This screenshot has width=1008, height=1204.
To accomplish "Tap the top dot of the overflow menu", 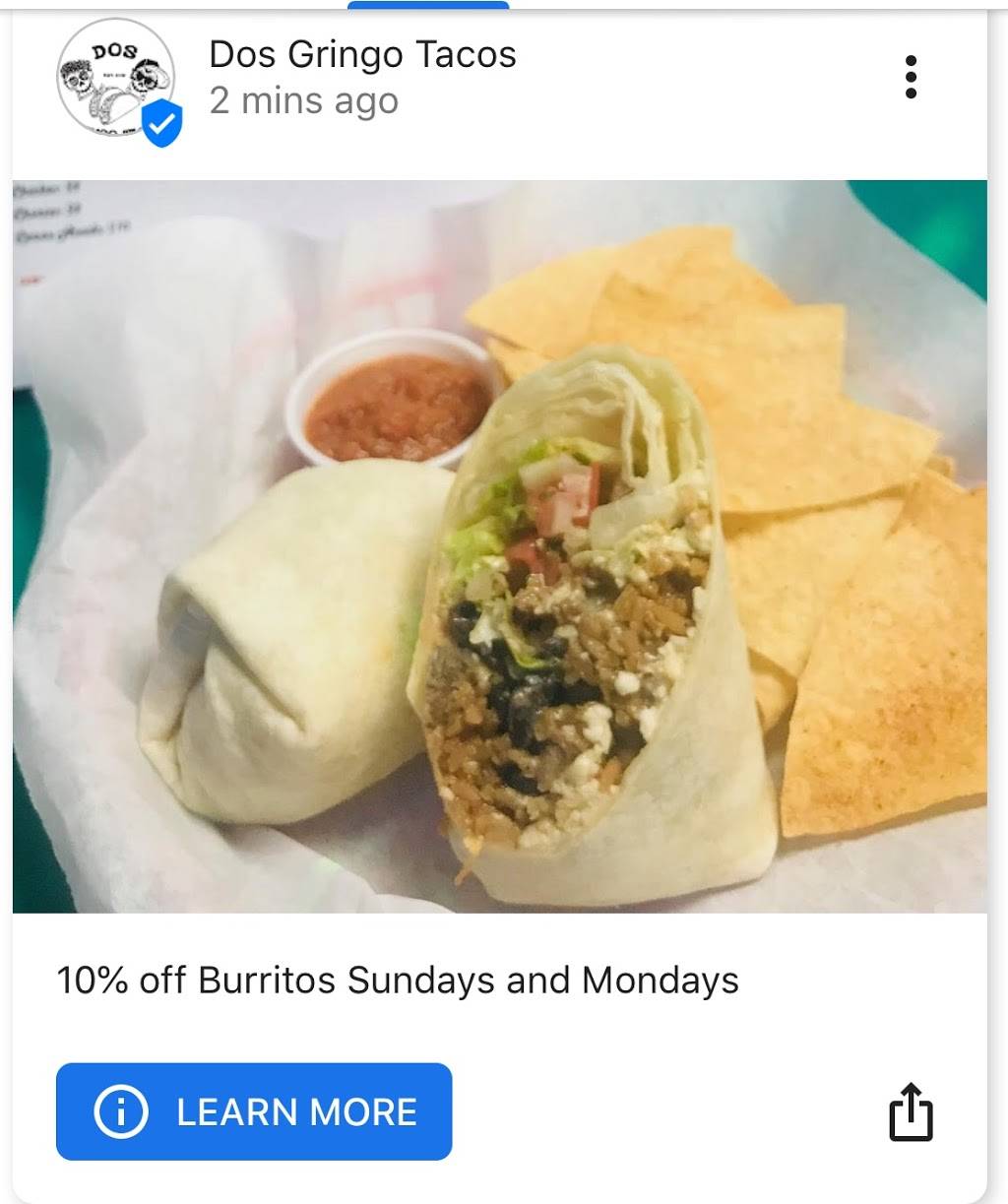I will click(x=911, y=57).
